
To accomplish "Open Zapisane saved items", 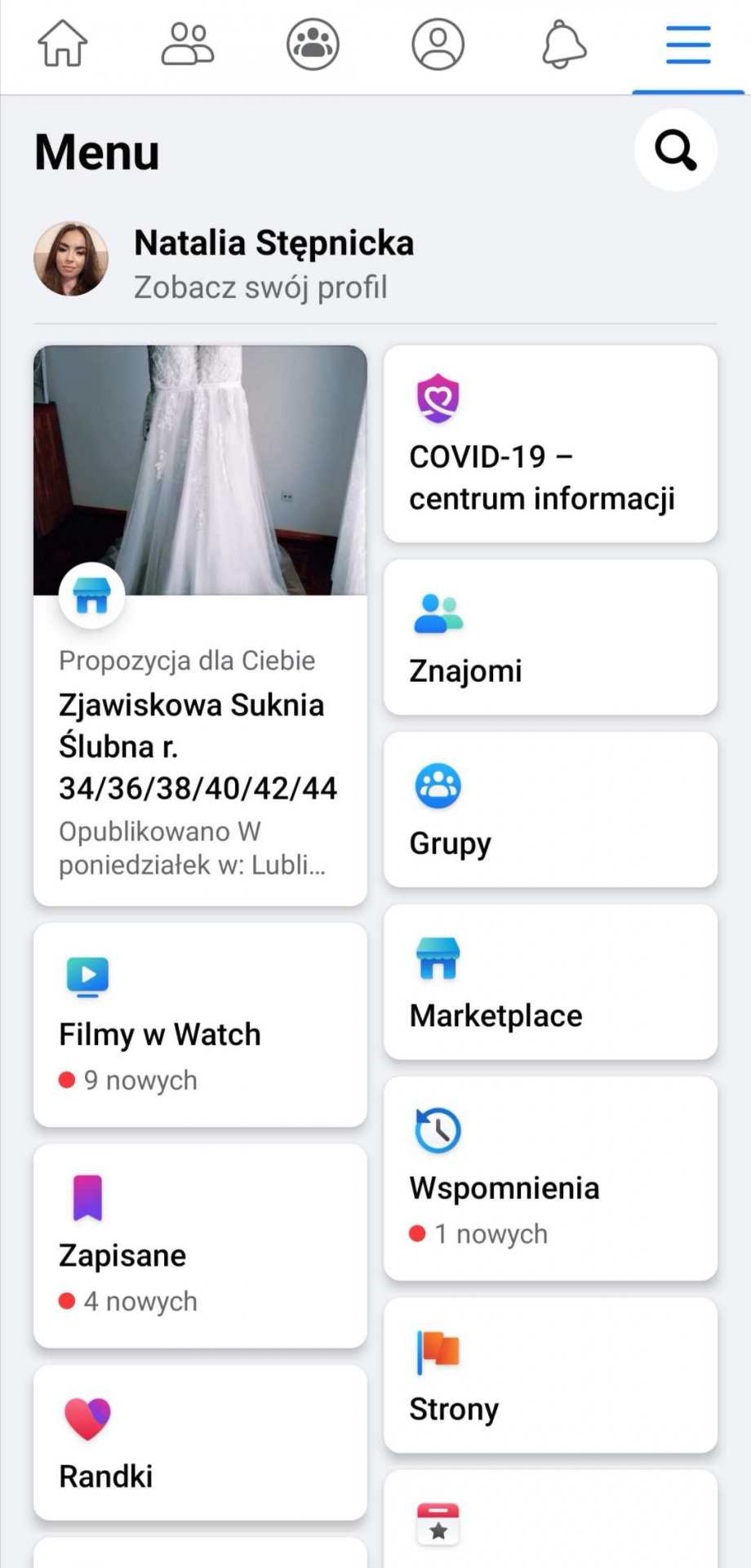I will click(x=200, y=1245).
